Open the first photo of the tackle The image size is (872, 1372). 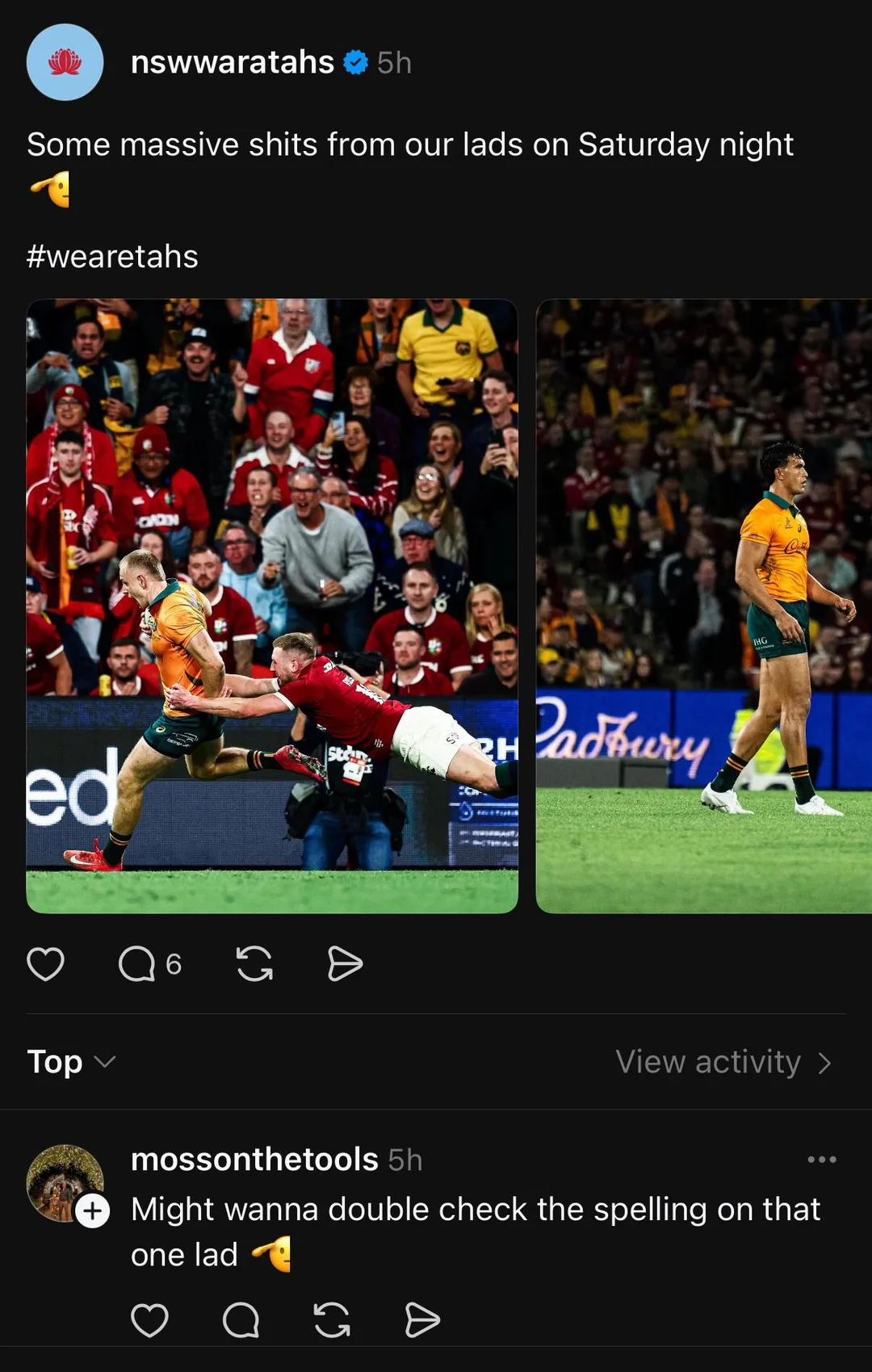272,606
